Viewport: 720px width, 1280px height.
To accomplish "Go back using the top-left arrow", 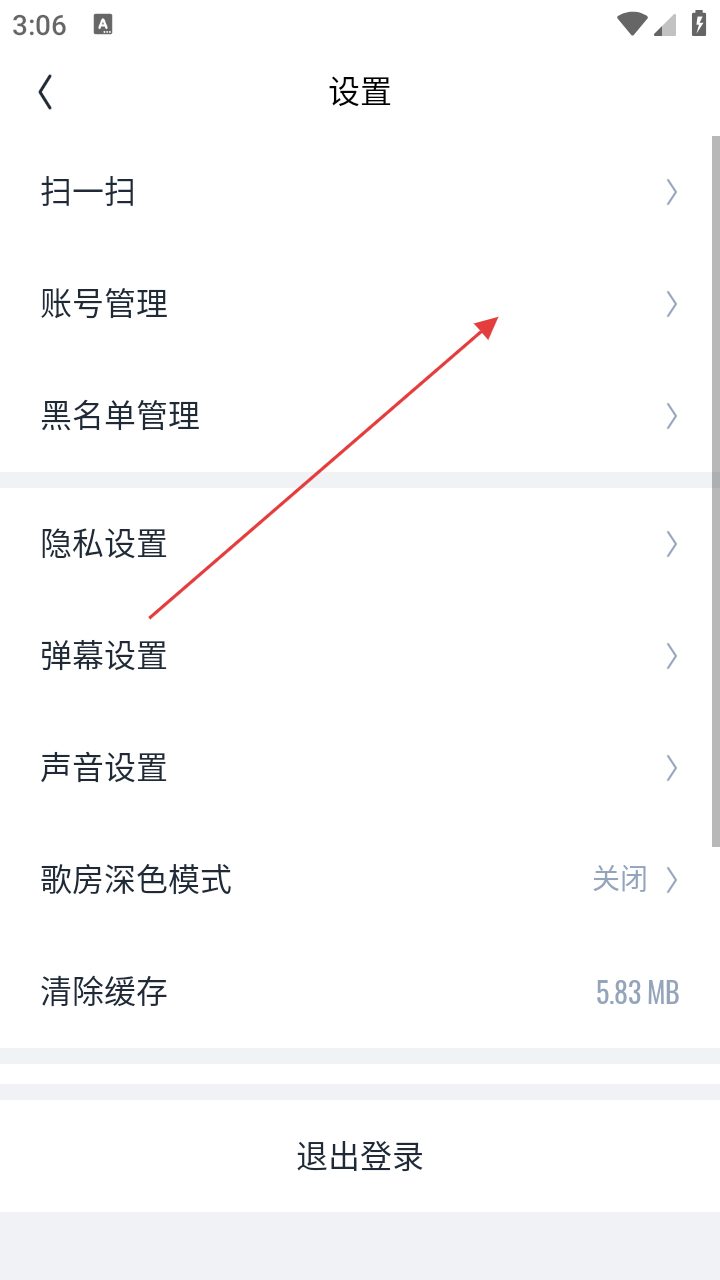I will (46, 92).
